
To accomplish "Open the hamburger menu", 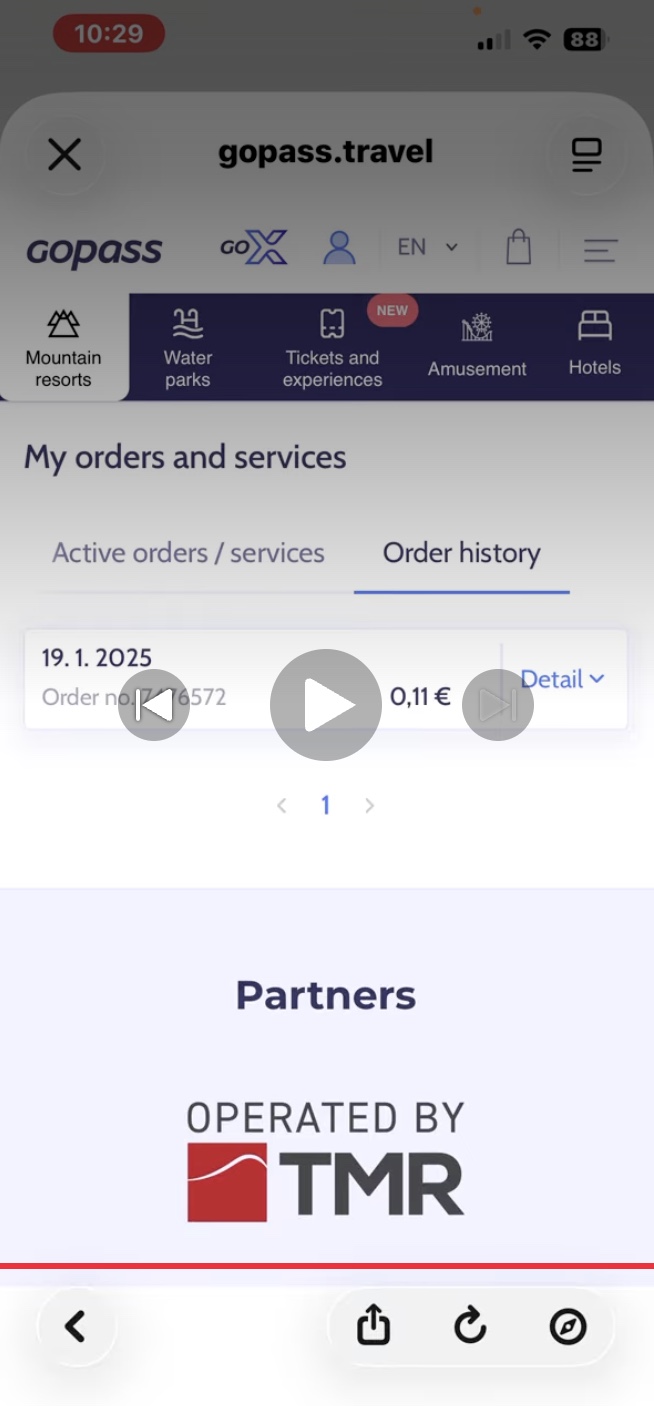I will point(600,249).
